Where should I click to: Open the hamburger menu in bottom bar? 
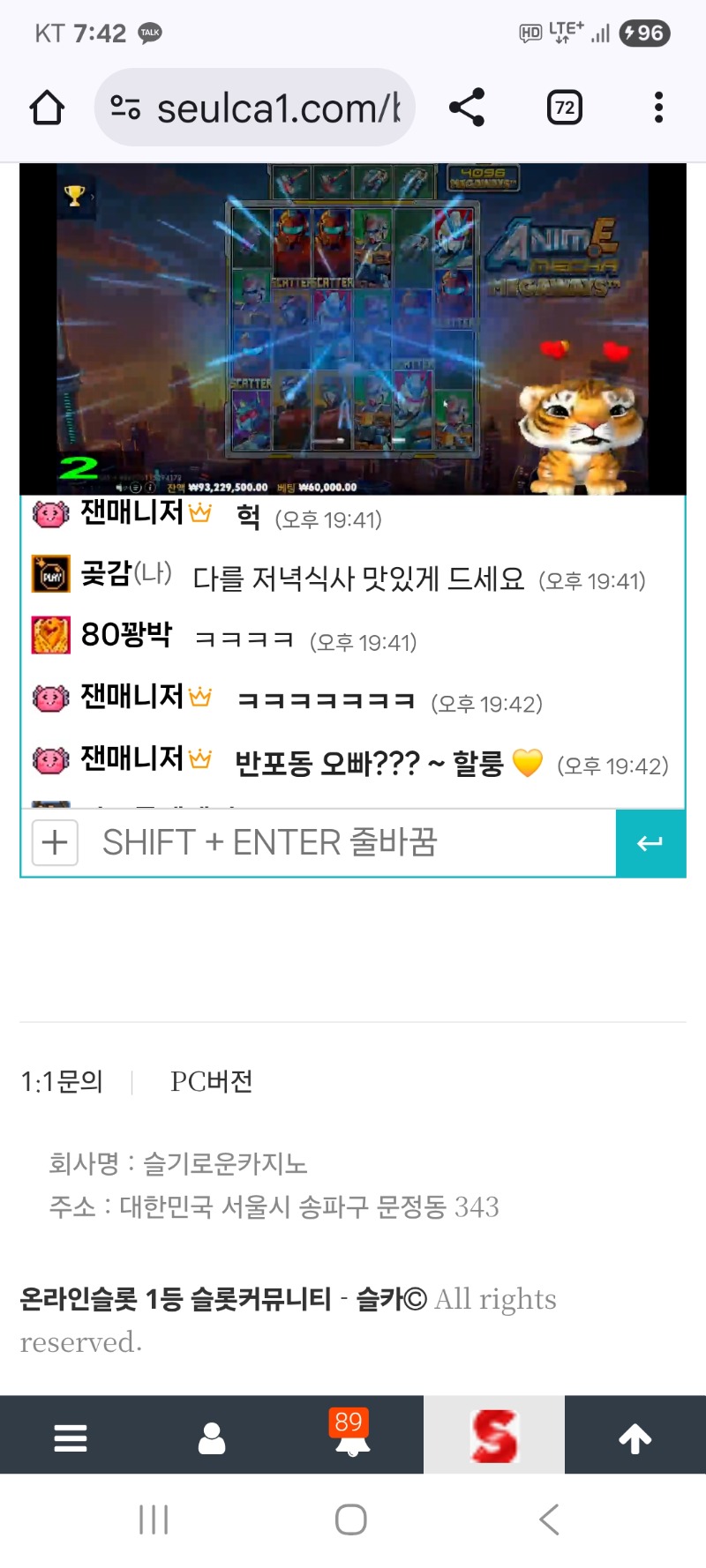point(71,1438)
